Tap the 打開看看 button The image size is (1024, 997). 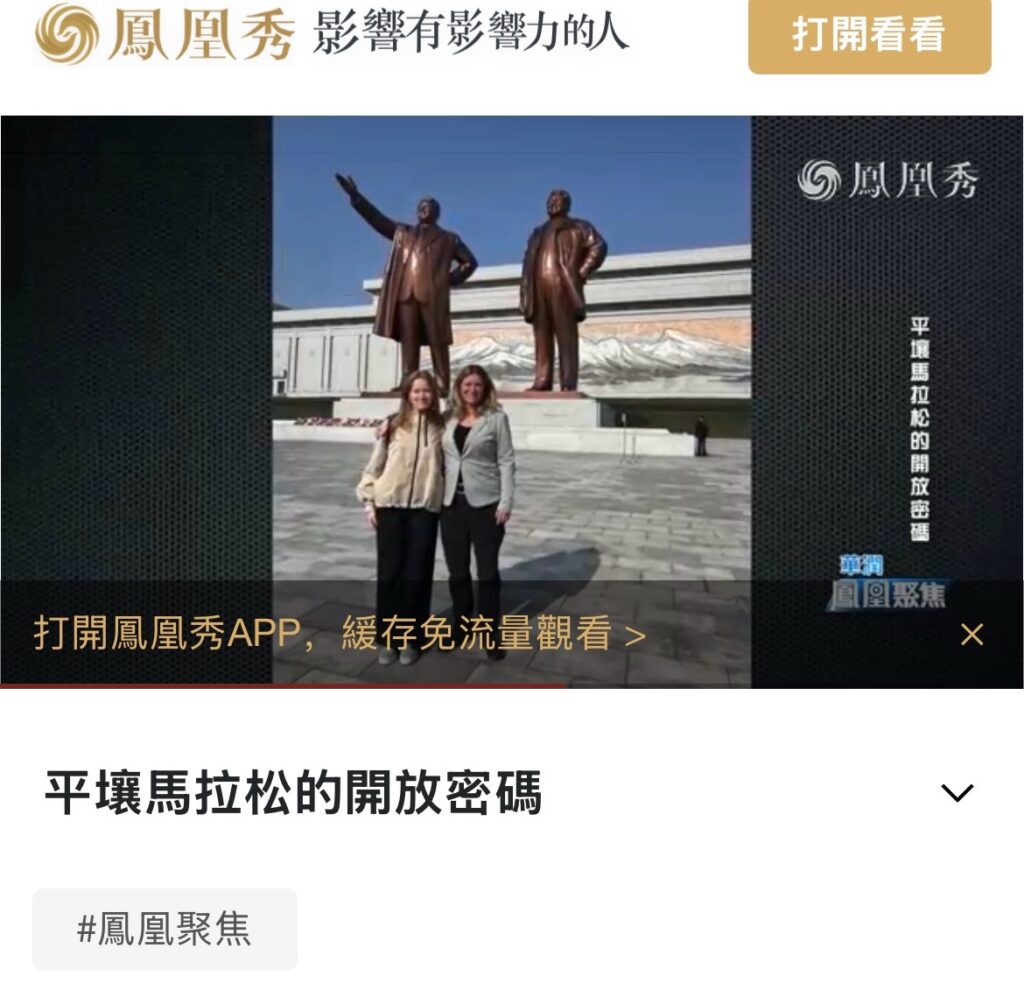click(869, 36)
